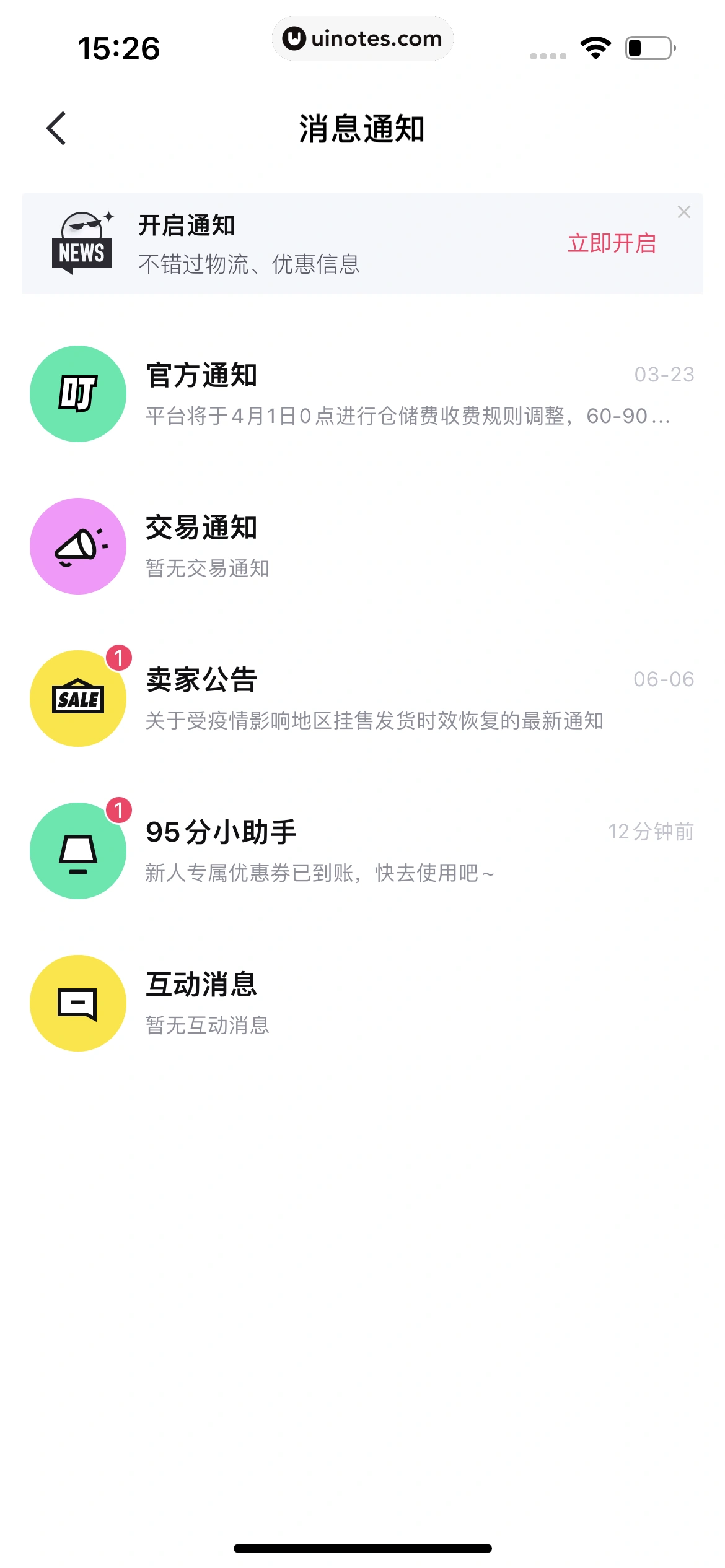Click the battery indicator icon
725x1568 pixels.
click(648, 48)
